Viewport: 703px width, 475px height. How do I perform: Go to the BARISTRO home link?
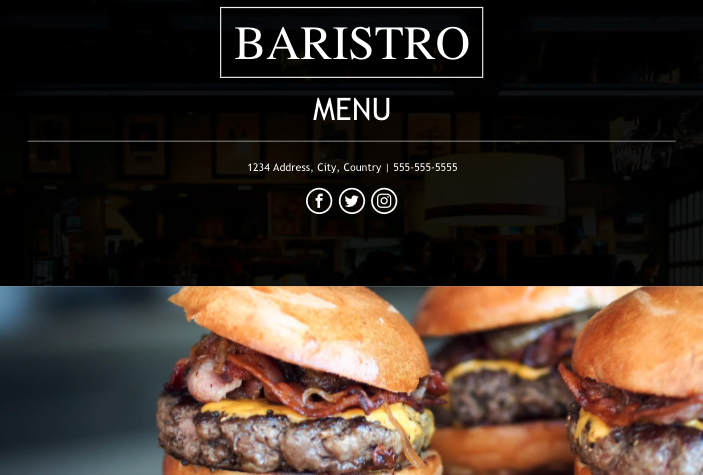pyautogui.click(x=351, y=43)
